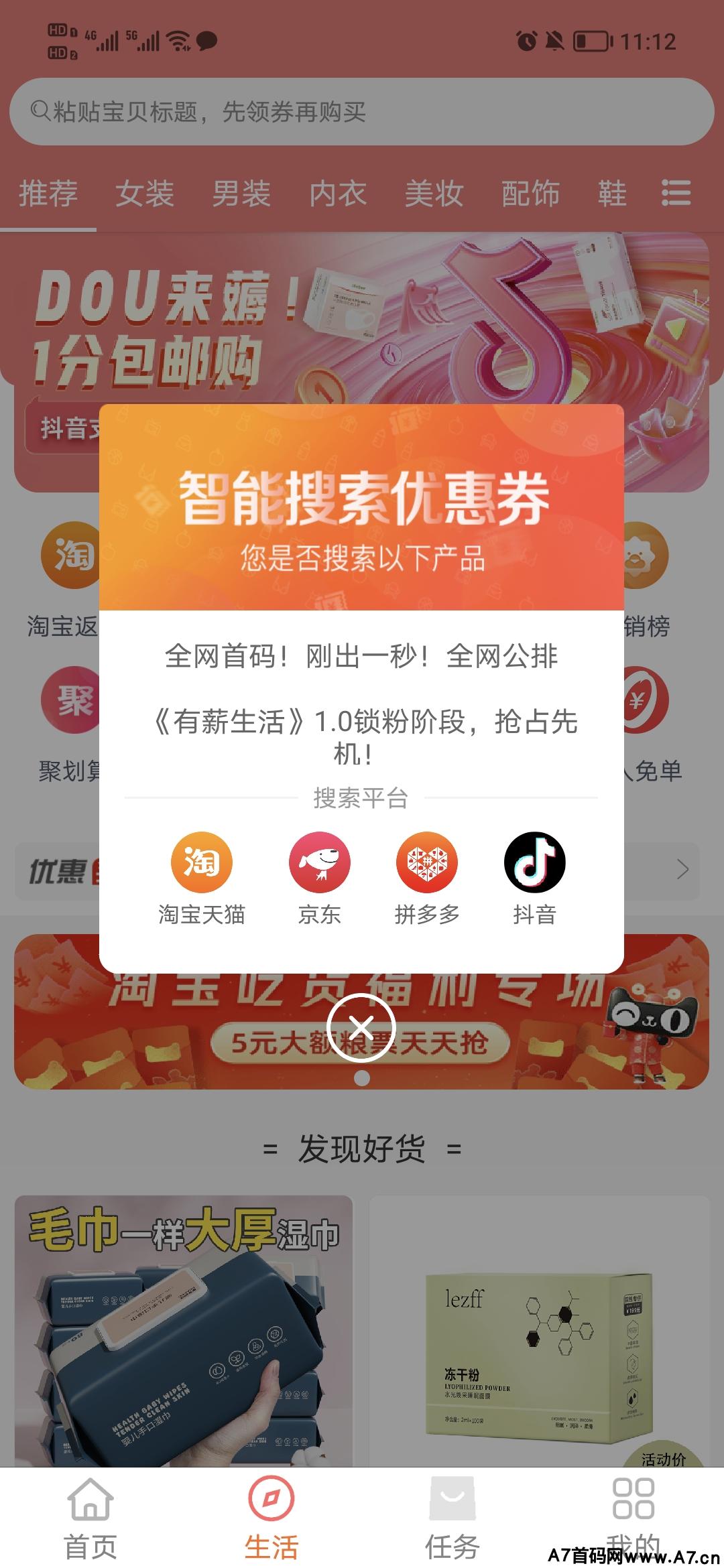Image resolution: width=724 pixels, height=1568 pixels.
Task: Switch to the 女装 category tab
Action: (145, 194)
